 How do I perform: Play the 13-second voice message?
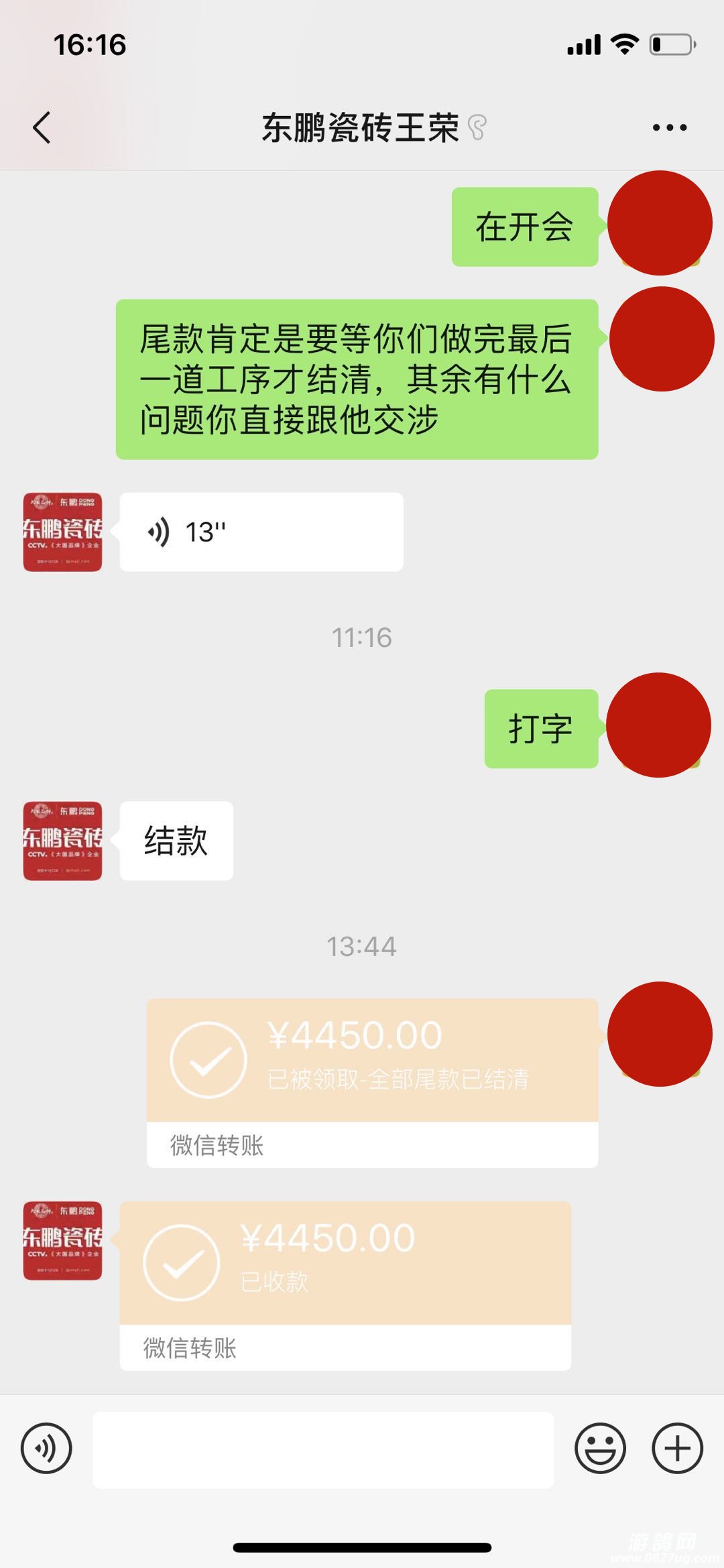tap(261, 532)
